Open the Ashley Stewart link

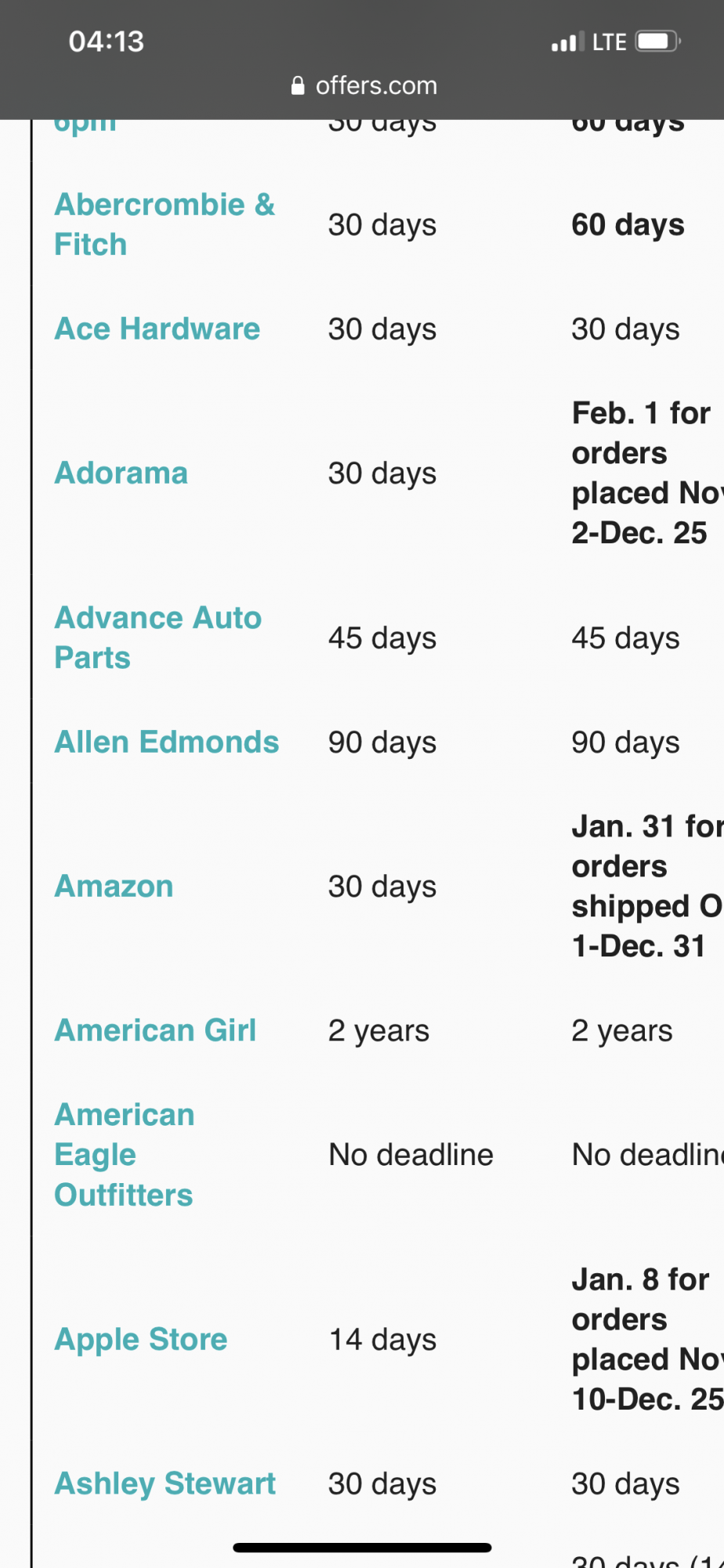(x=165, y=1484)
